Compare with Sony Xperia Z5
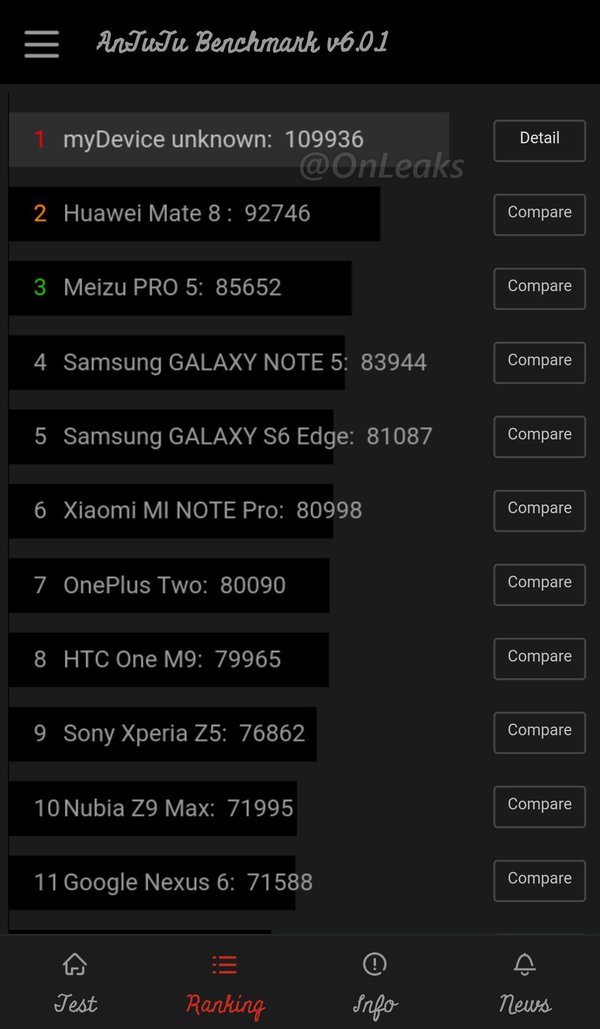Viewport: 600px width, 1029px height. pyautogui.click(x=539, y=732)
